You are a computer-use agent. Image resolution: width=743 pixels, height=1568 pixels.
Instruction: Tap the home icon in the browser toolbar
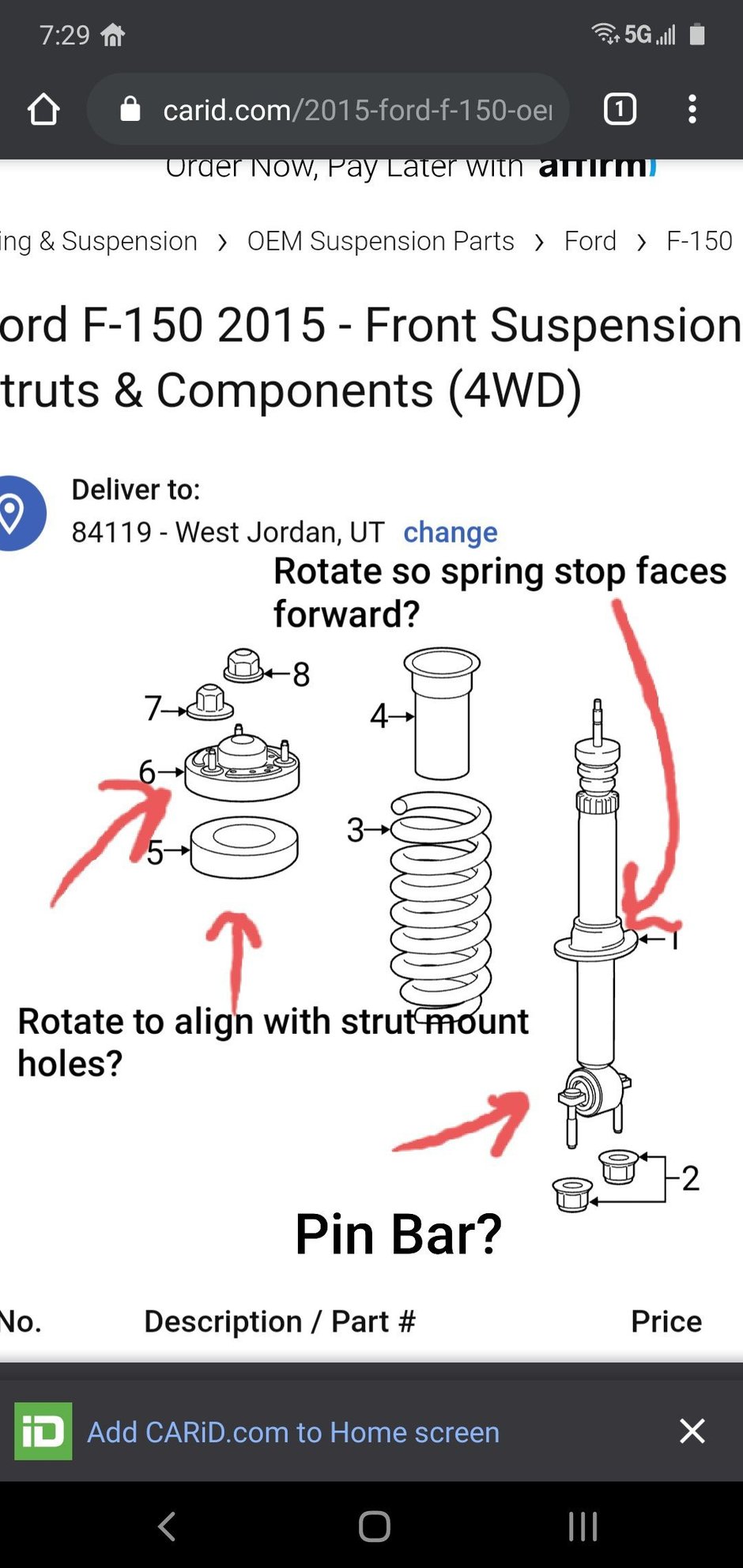[x=44, y=108]
